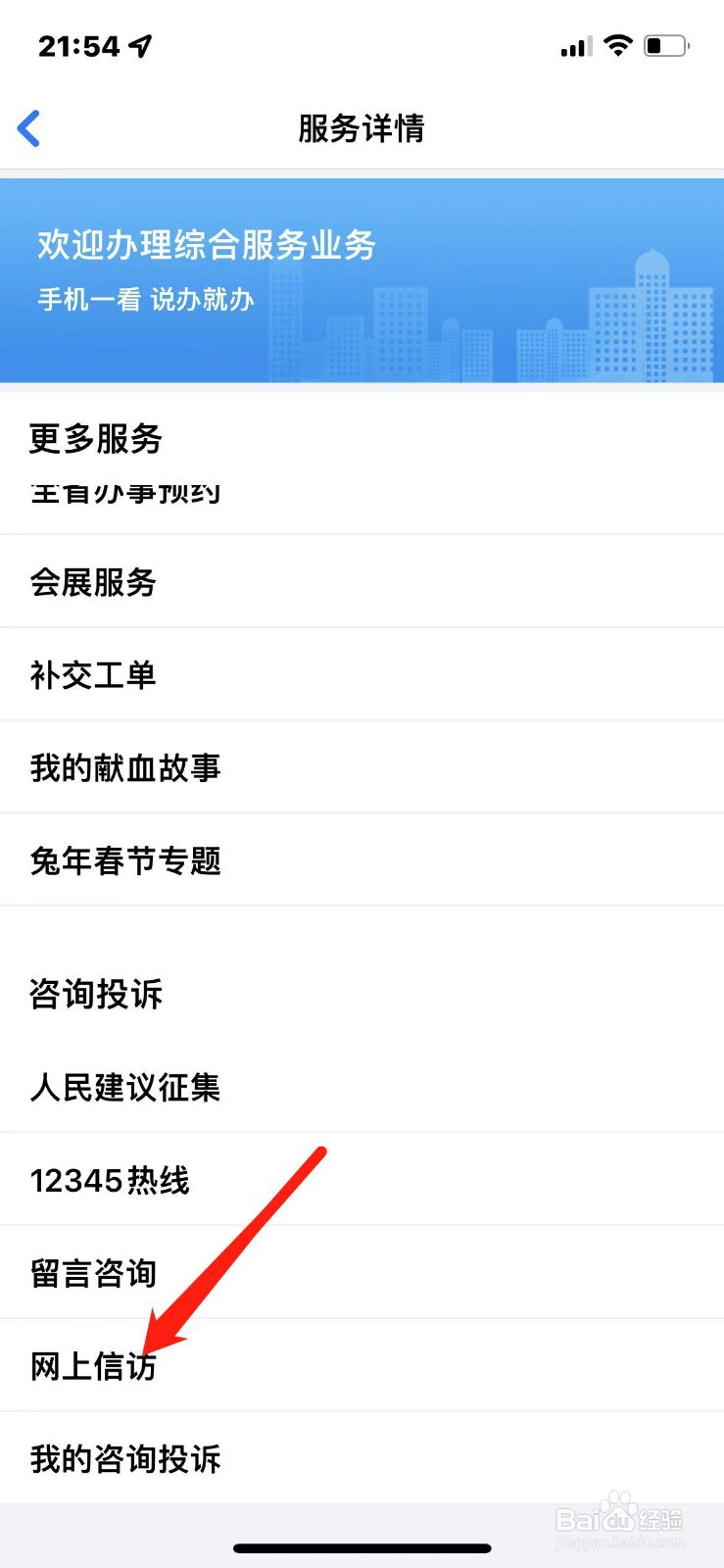Tap the battery indicator in the status bar
Screen dimensions: 724x1568
tap(664, 44)
